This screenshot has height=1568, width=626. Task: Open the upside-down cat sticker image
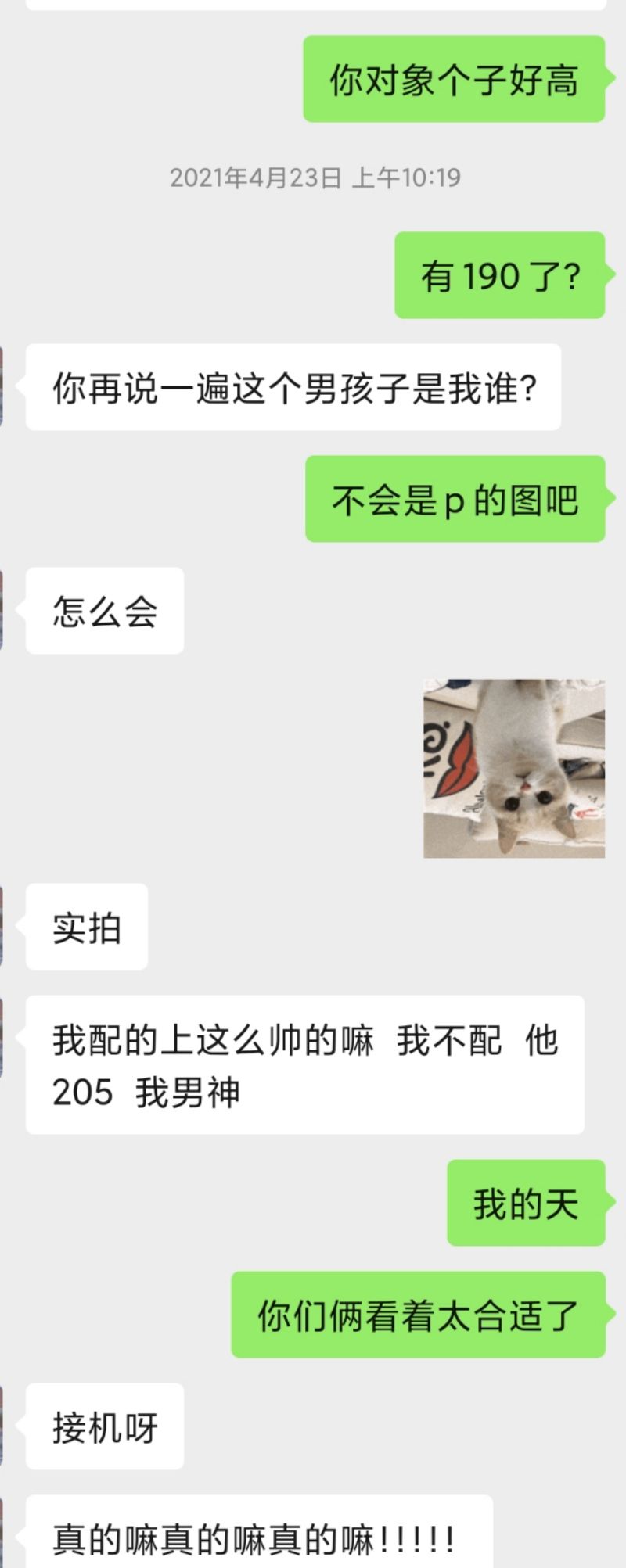click(514, 768)
